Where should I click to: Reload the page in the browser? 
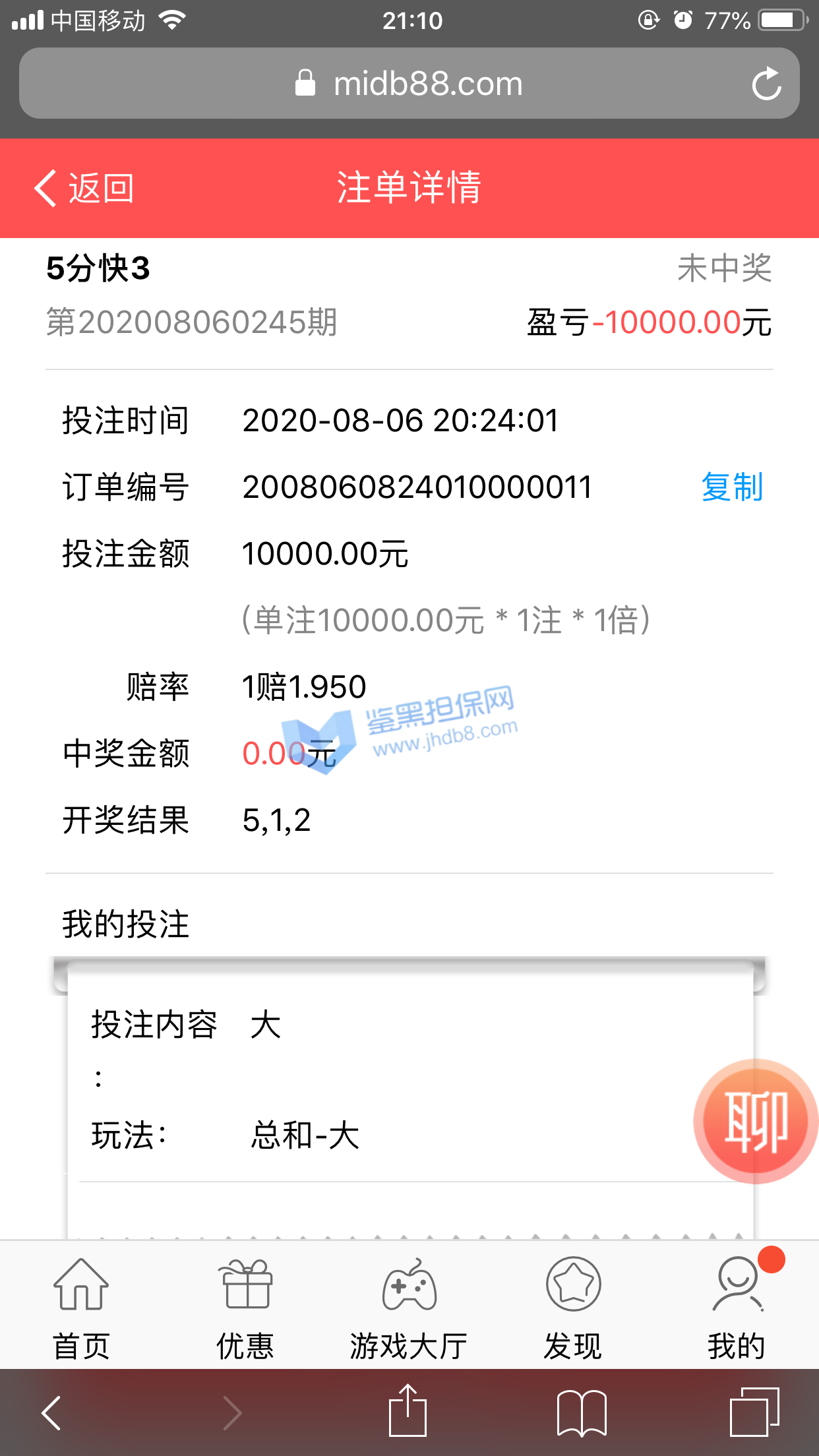tap(766, 84)
